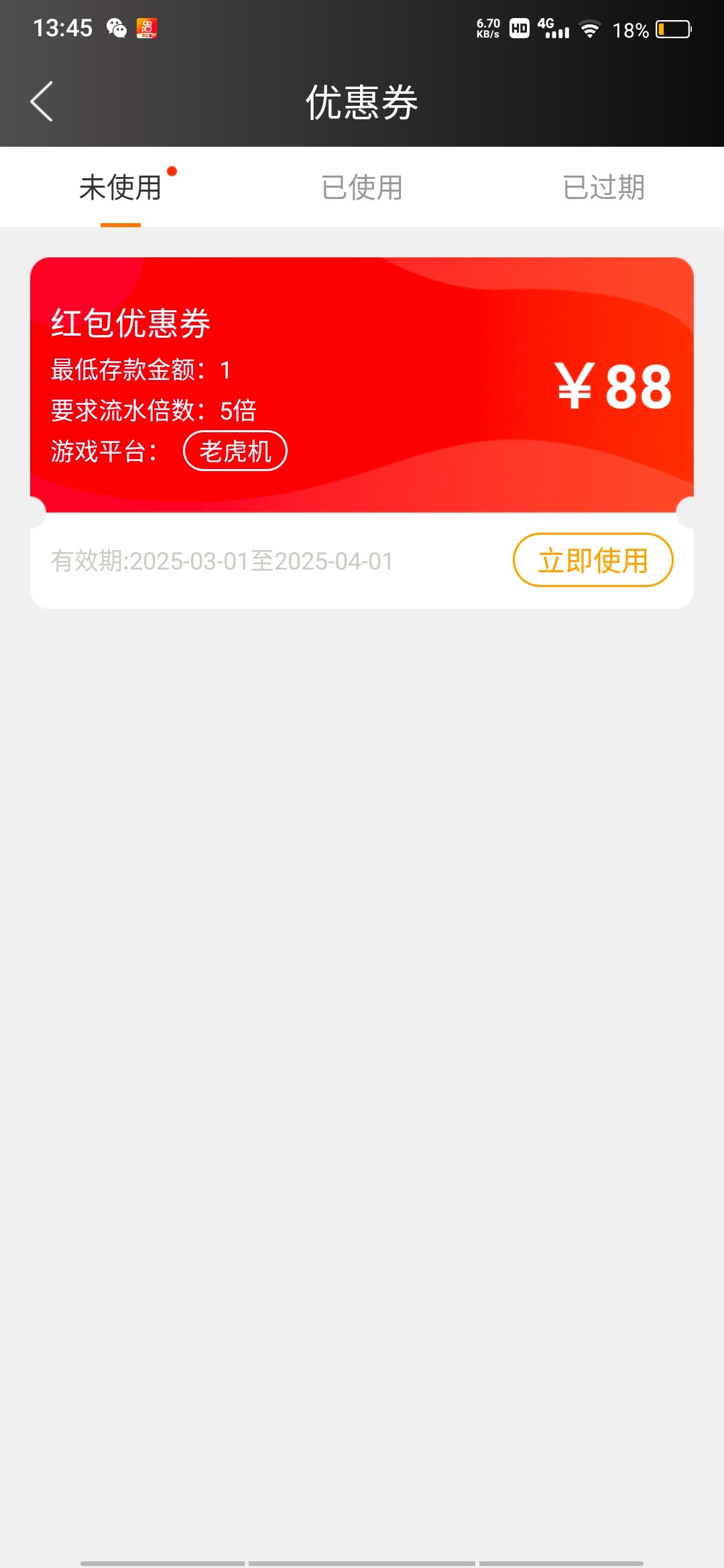Screen dimensions: 724x1568
Task: Select the 未使用 tab
Action: pyautogui.click(x=121, y=188)
